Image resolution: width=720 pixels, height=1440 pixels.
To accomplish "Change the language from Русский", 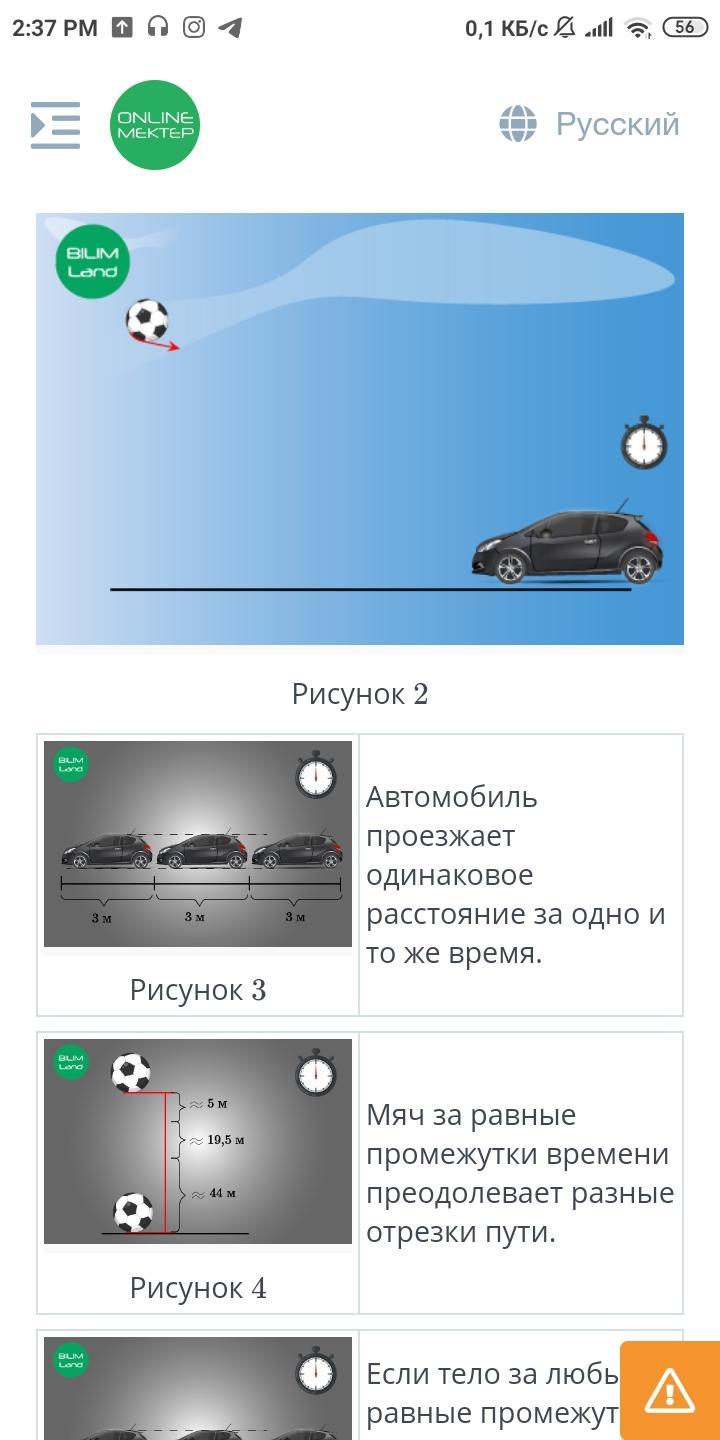I will (590, 125).
